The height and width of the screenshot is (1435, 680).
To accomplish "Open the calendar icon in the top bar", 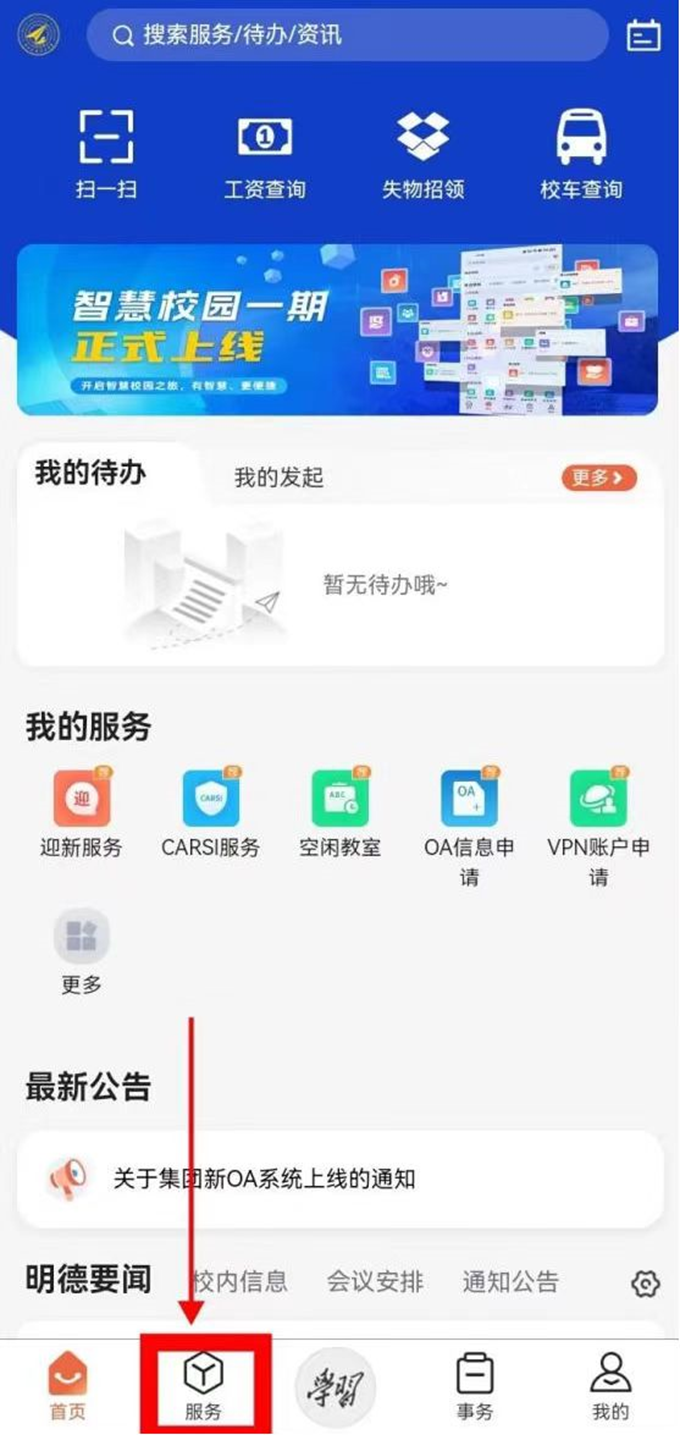I will point(643,36).
